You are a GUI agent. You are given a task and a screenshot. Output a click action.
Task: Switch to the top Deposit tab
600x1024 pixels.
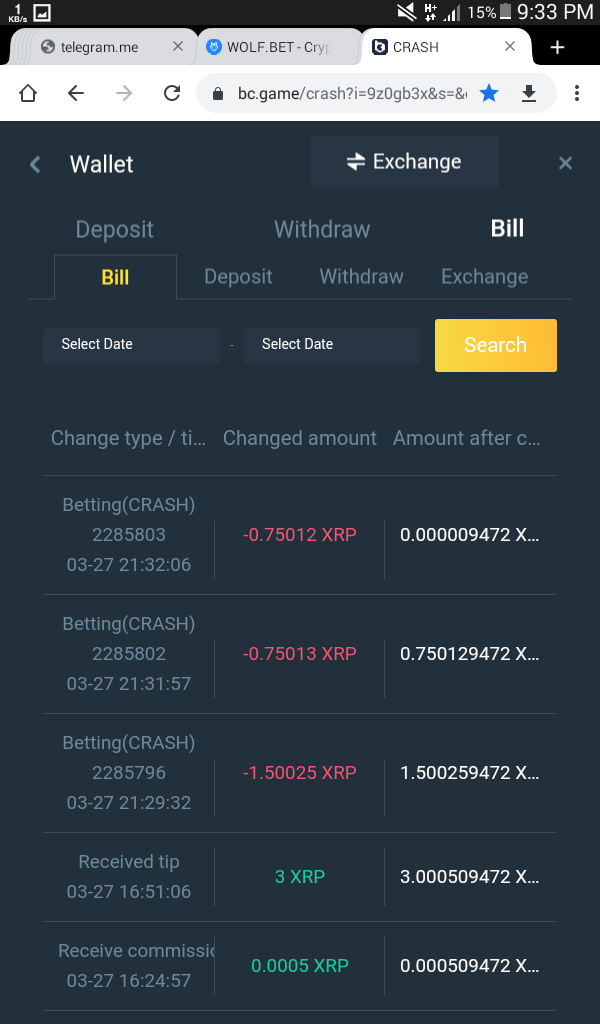(115, 229)
